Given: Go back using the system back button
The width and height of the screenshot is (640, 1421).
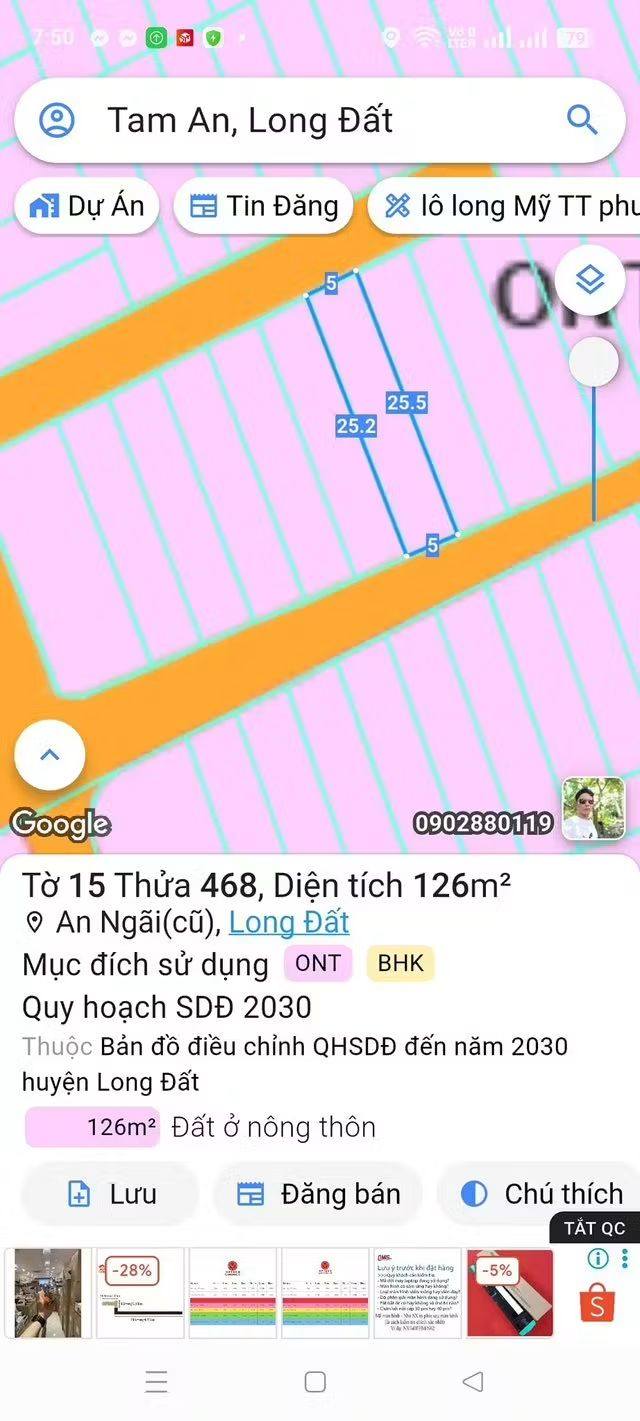Looking at the screenshot, I should click(x=473, y=1382).
